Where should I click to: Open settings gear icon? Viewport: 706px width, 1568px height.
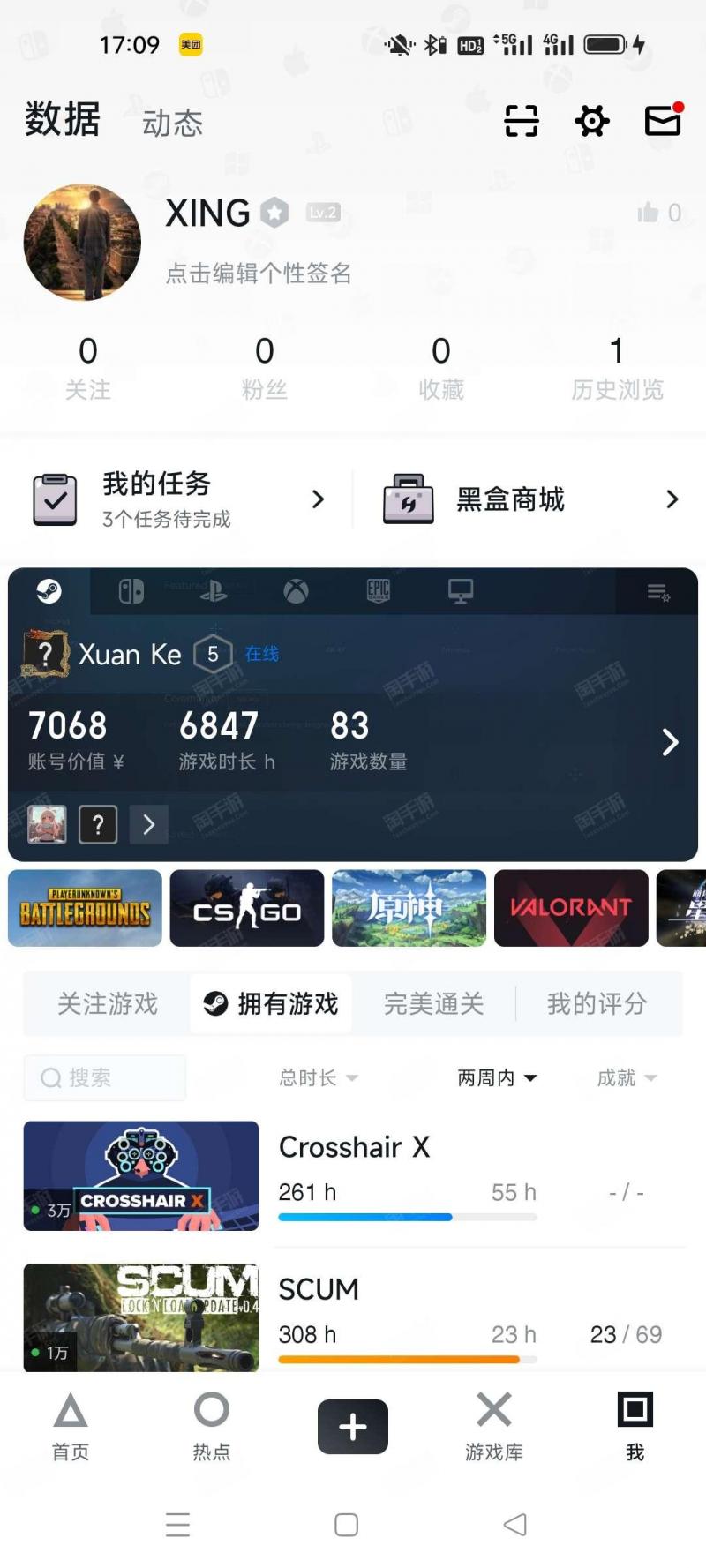[x=591, y=121]
